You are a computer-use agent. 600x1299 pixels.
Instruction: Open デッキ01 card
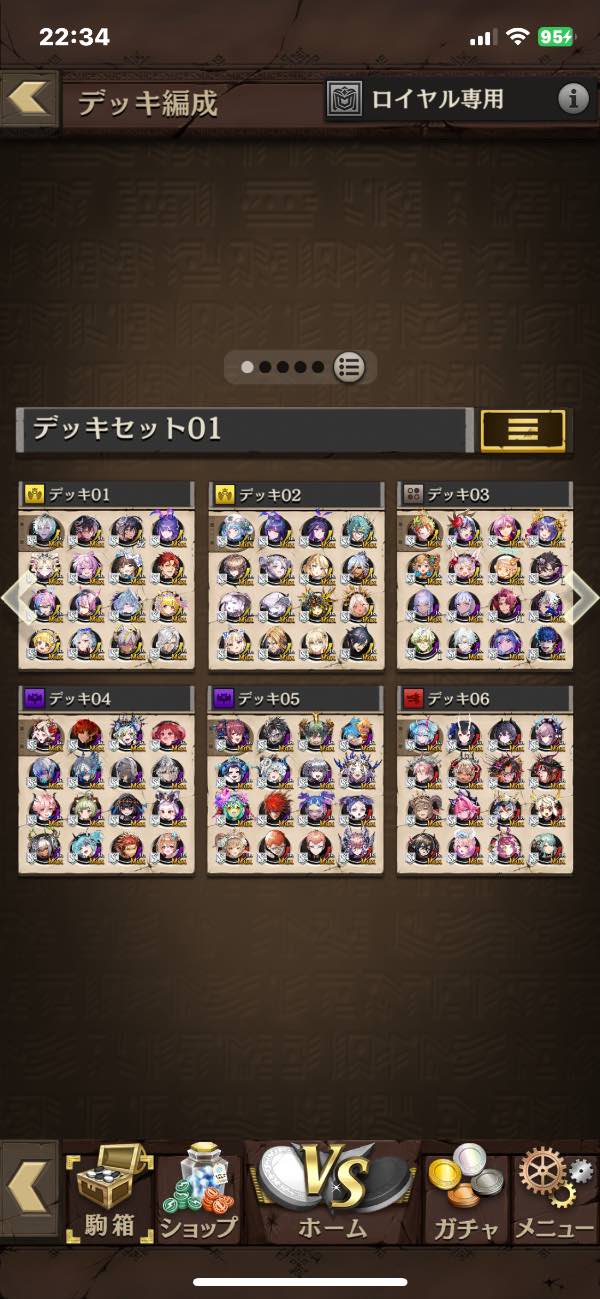[x=105, y=575]
